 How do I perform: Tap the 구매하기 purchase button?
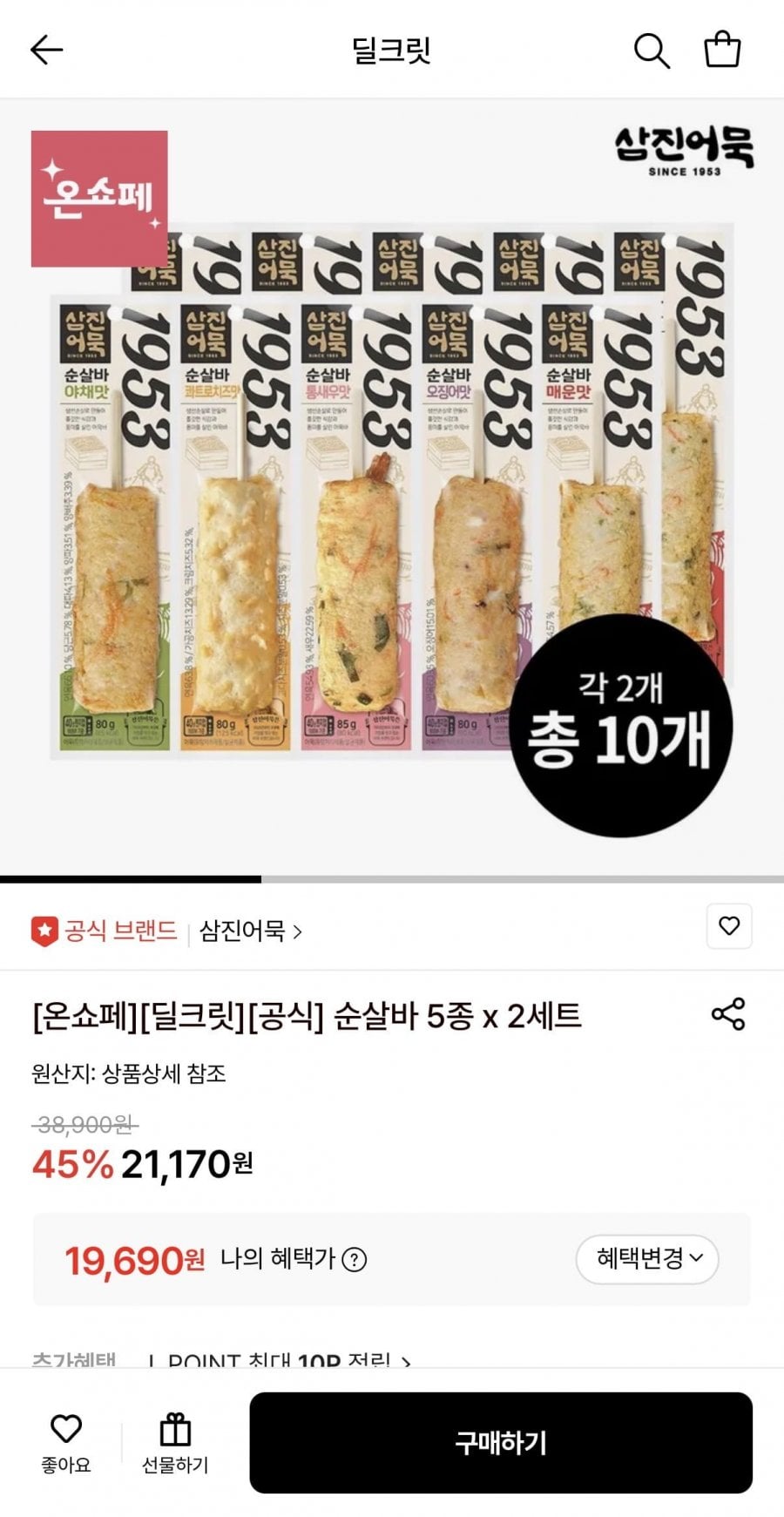(x=501, y=1443)
